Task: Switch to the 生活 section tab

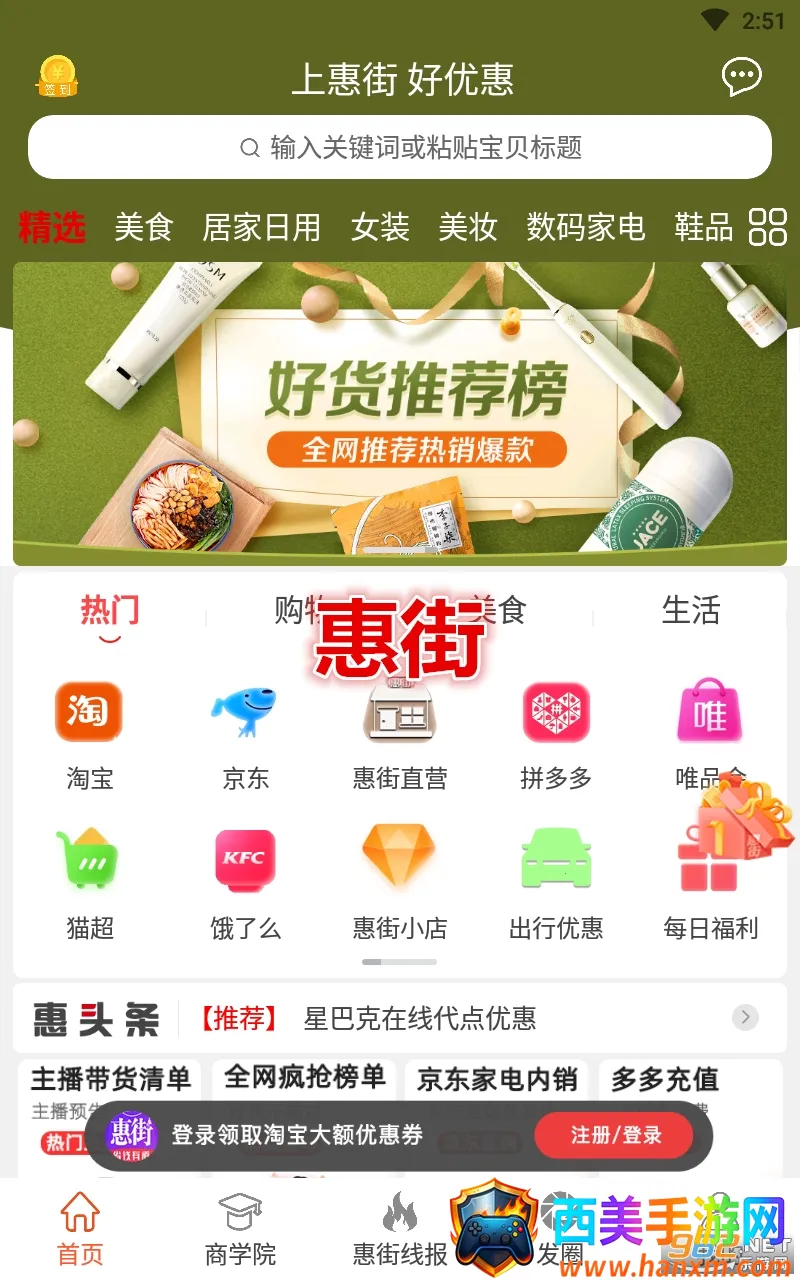Action: point(690,610)
